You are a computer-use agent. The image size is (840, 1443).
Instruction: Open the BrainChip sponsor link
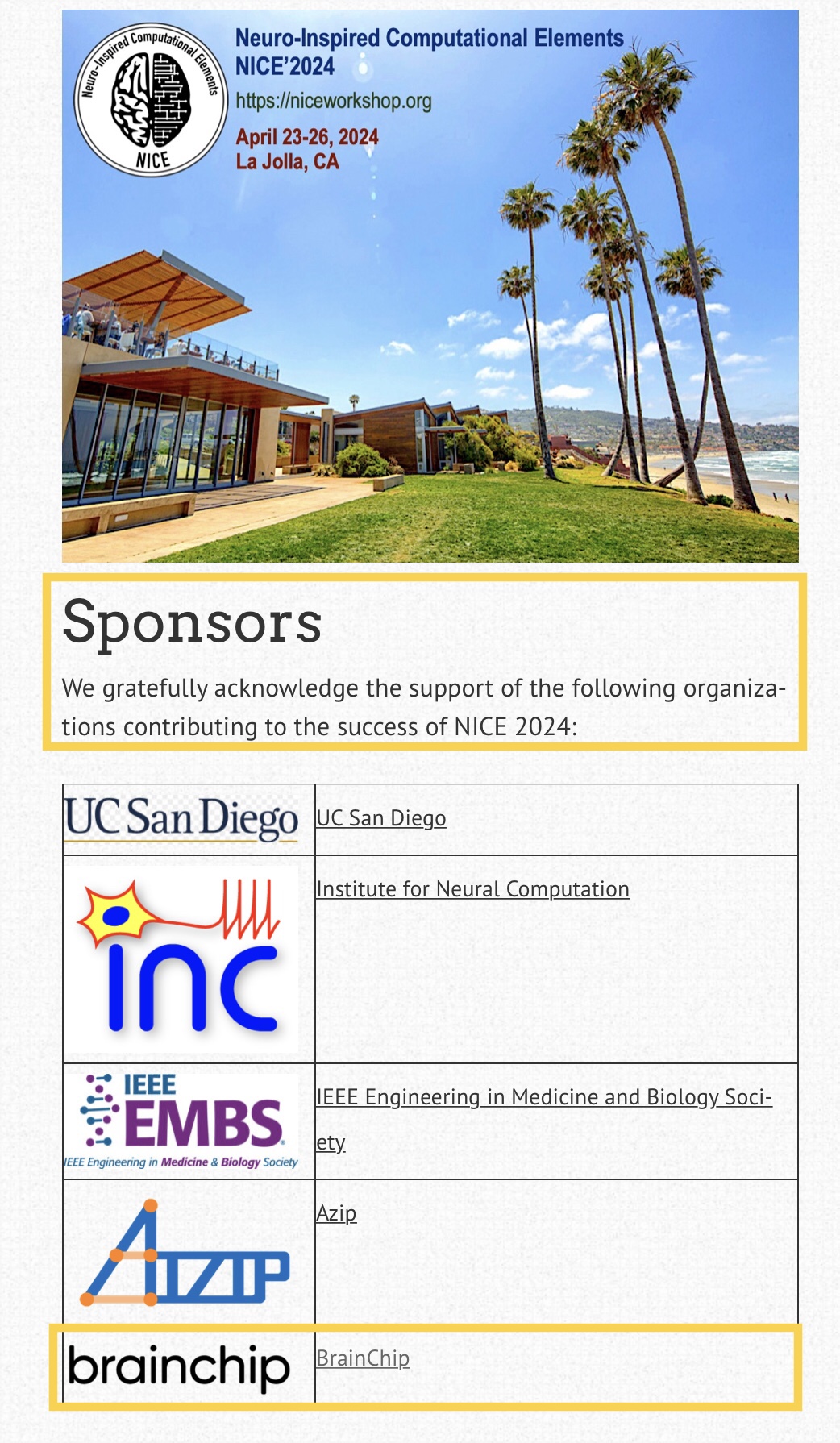click(363, 1358)
